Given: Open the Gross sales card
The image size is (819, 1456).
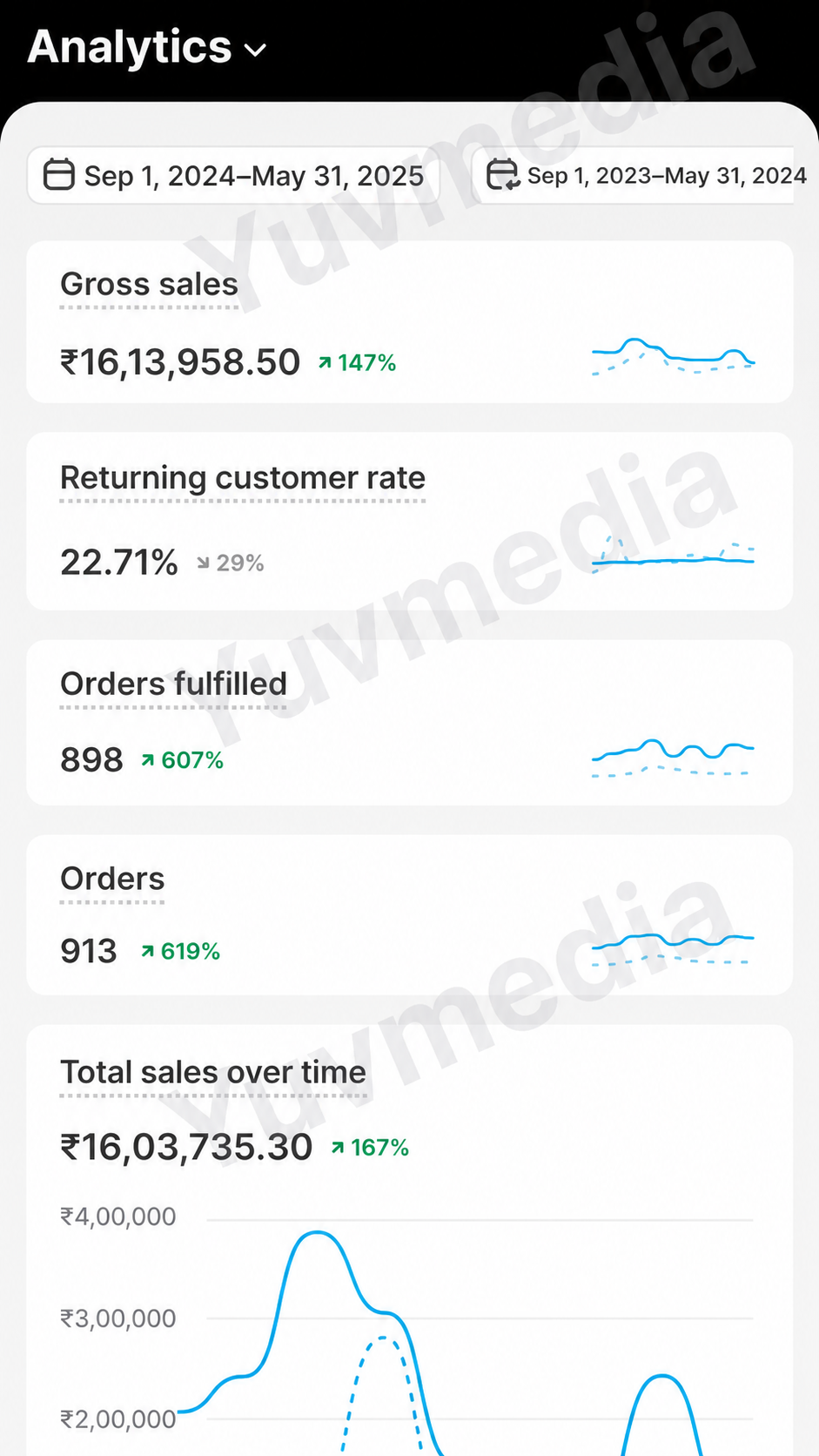Looking at the screenshot, I should coord(409,322).
